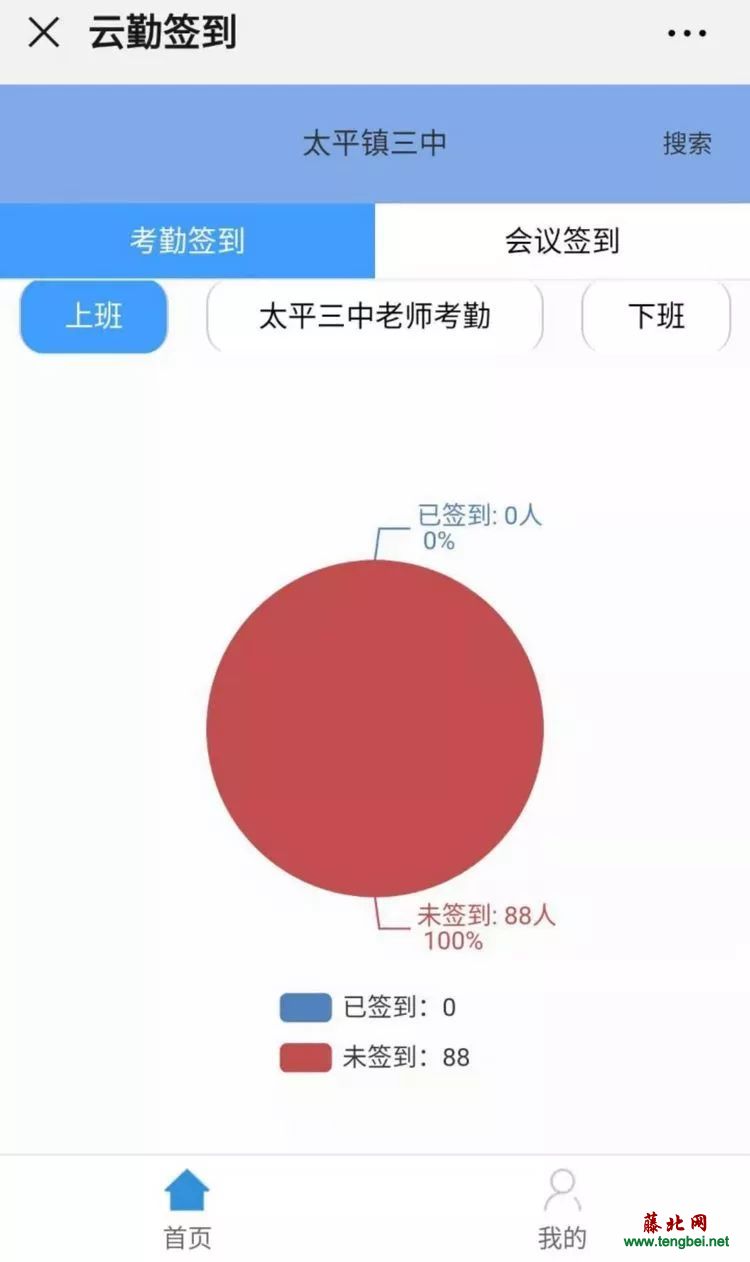Go to the 首页 tab
Image resolution: width=750 pixels, height=1262 pixels.
[x=187, y=1210]
